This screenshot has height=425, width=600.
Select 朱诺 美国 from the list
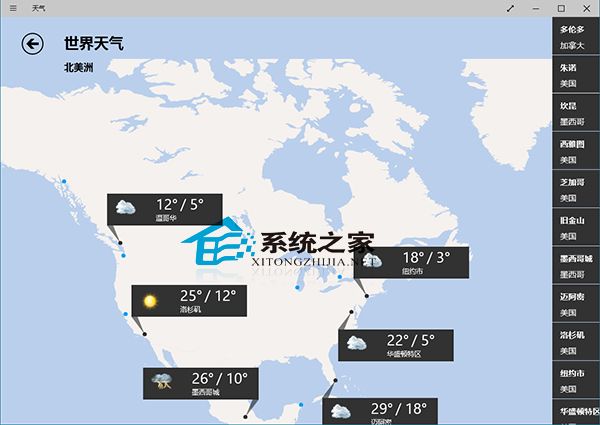tap(575, 75)
